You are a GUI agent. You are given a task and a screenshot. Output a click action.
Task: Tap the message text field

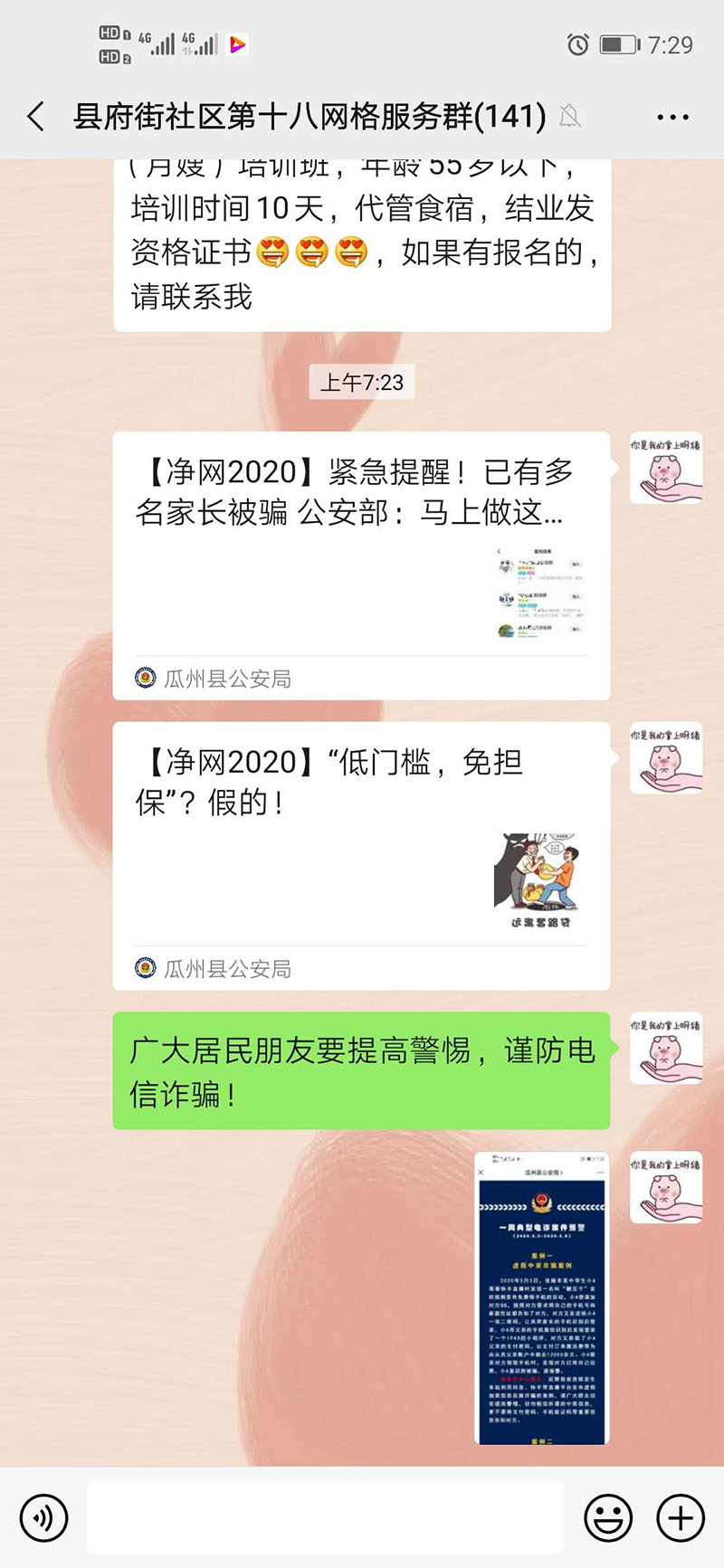(x=326, y=1517)
